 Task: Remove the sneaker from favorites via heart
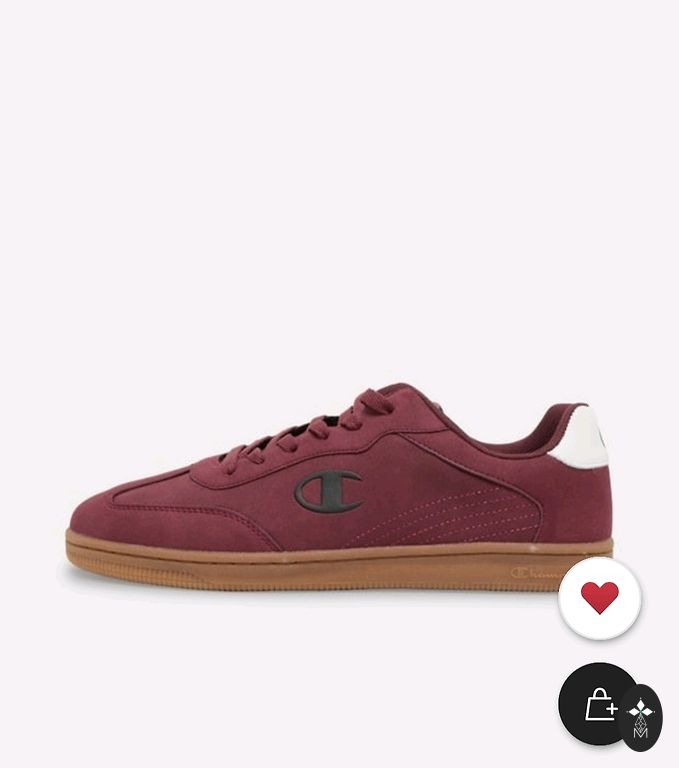pos(599,598)
